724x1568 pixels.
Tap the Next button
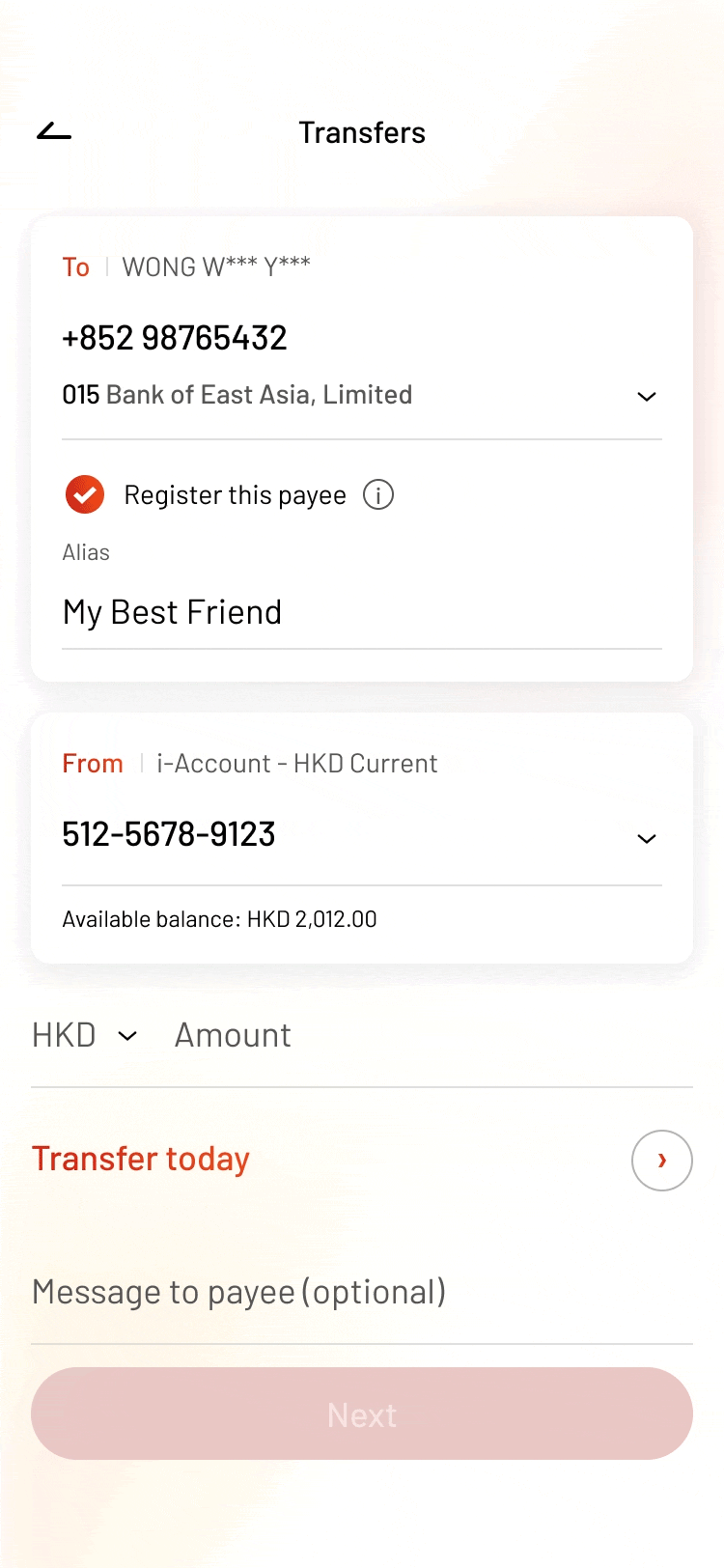click(x=362, y=1414)
